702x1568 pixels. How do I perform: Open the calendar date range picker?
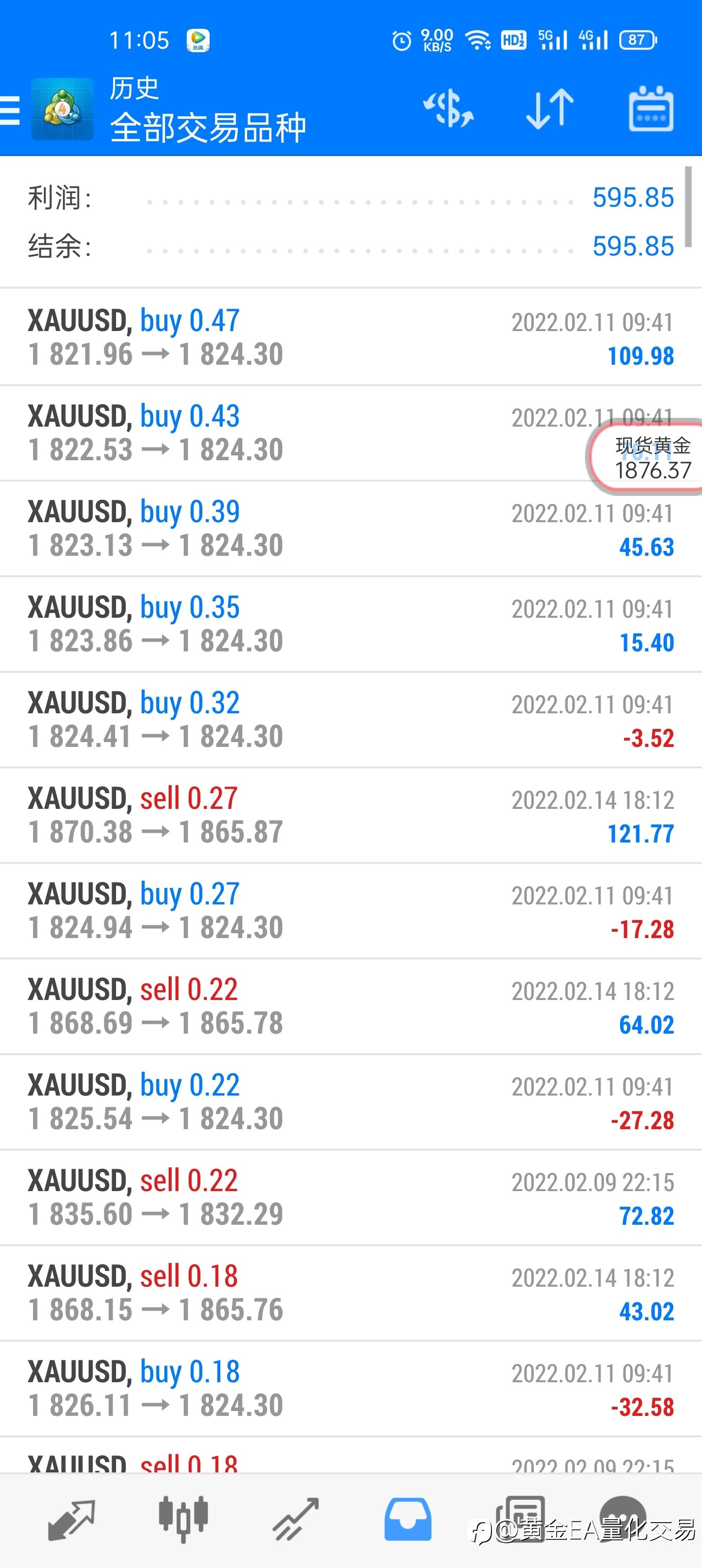pos(651,108)
